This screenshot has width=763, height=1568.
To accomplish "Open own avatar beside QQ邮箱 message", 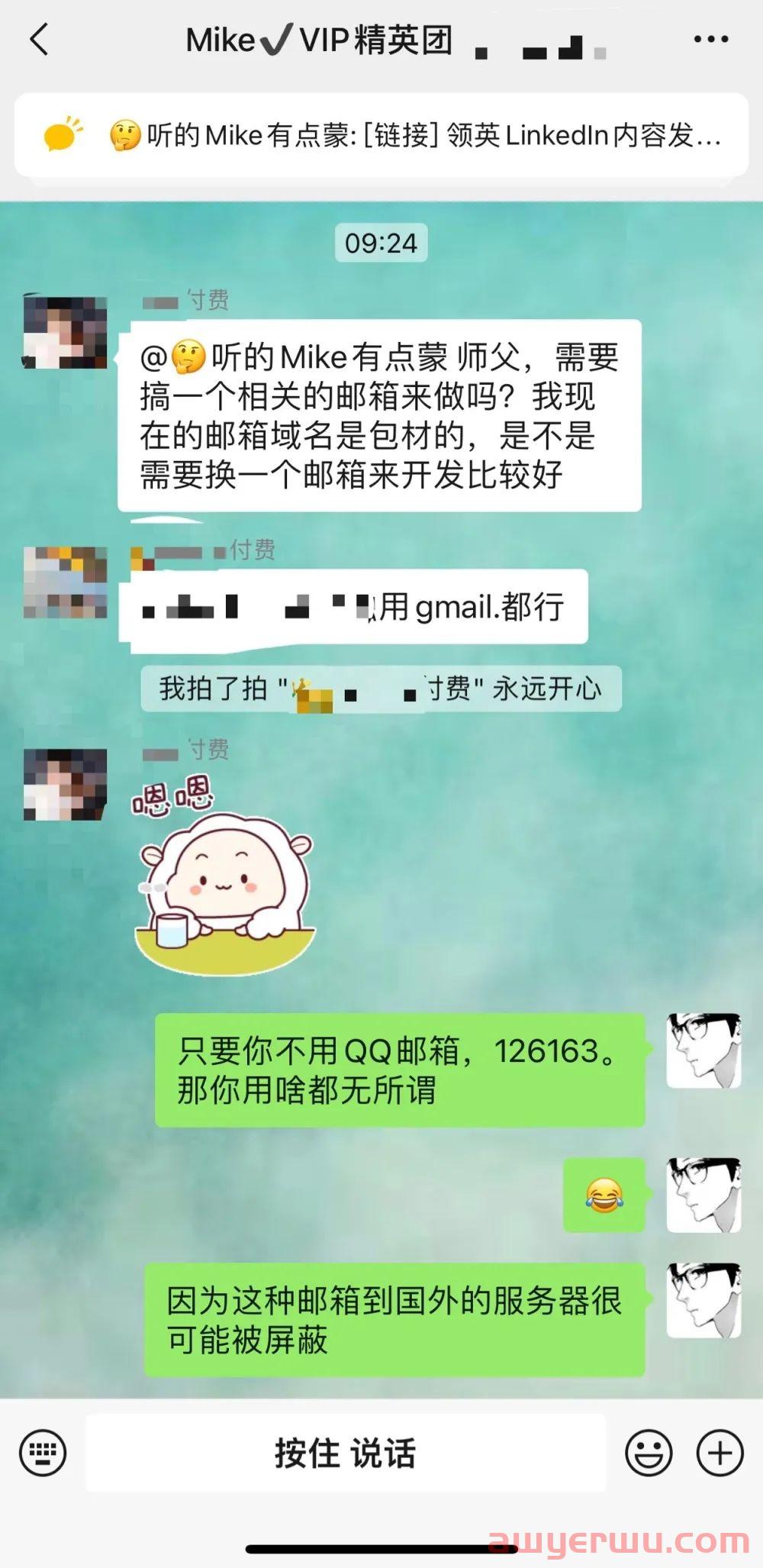I will [703, 1051].
